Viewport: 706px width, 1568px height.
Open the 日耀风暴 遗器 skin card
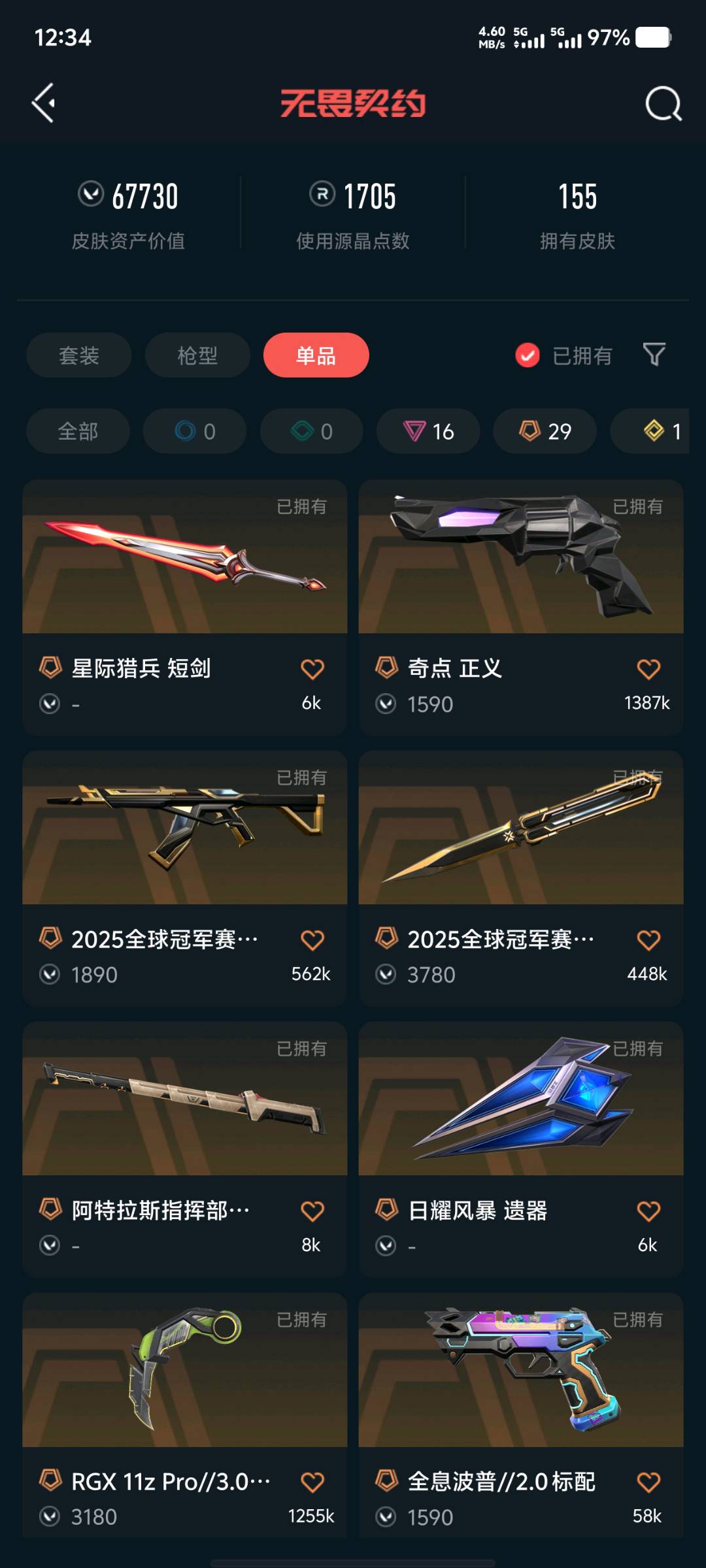pyautogui.click(x=521, y=1150)
